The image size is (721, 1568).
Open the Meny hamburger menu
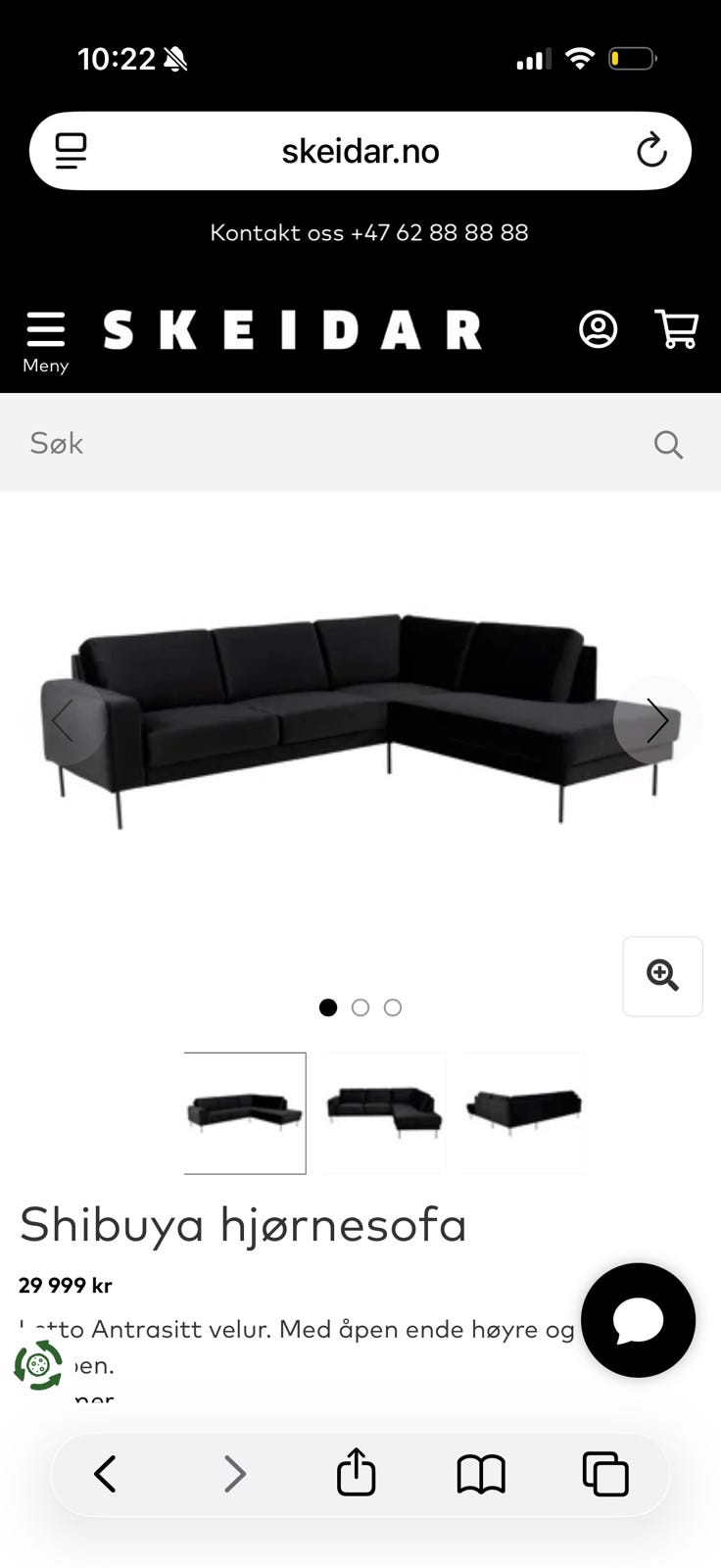click(x=45, y=340)
